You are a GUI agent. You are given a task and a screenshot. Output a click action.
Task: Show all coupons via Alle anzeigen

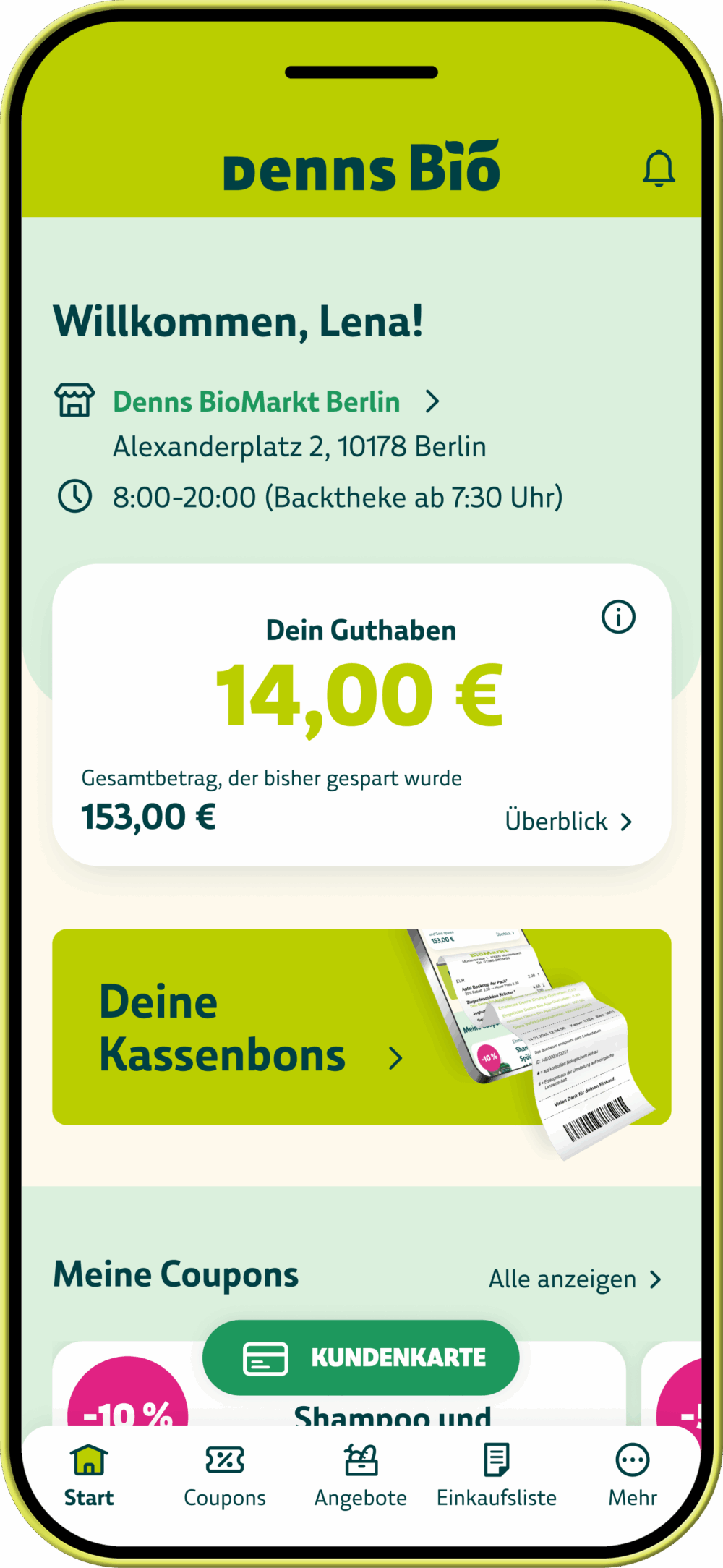(575, 1279)
